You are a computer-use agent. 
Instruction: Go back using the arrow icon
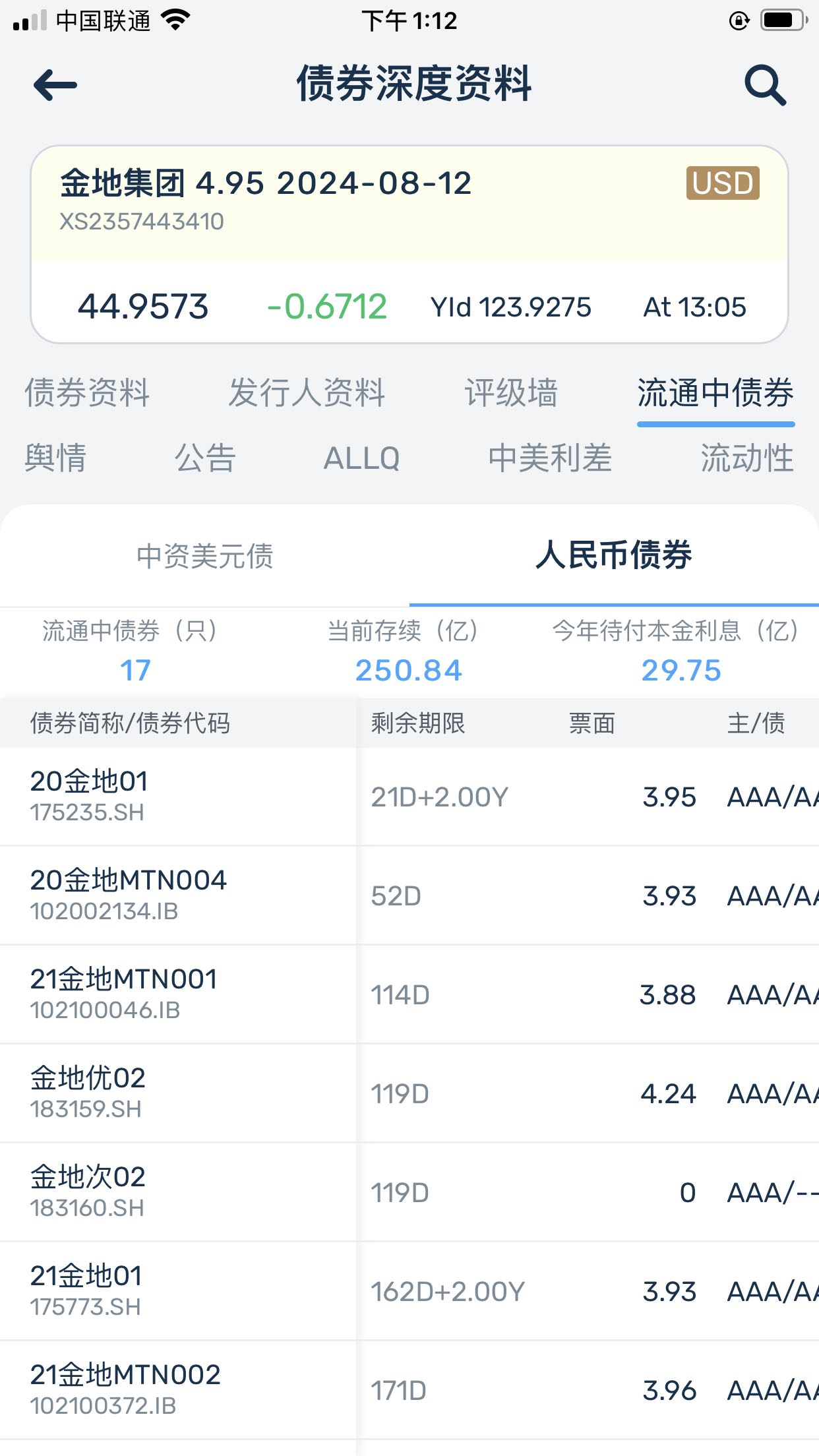click(55, 85)
